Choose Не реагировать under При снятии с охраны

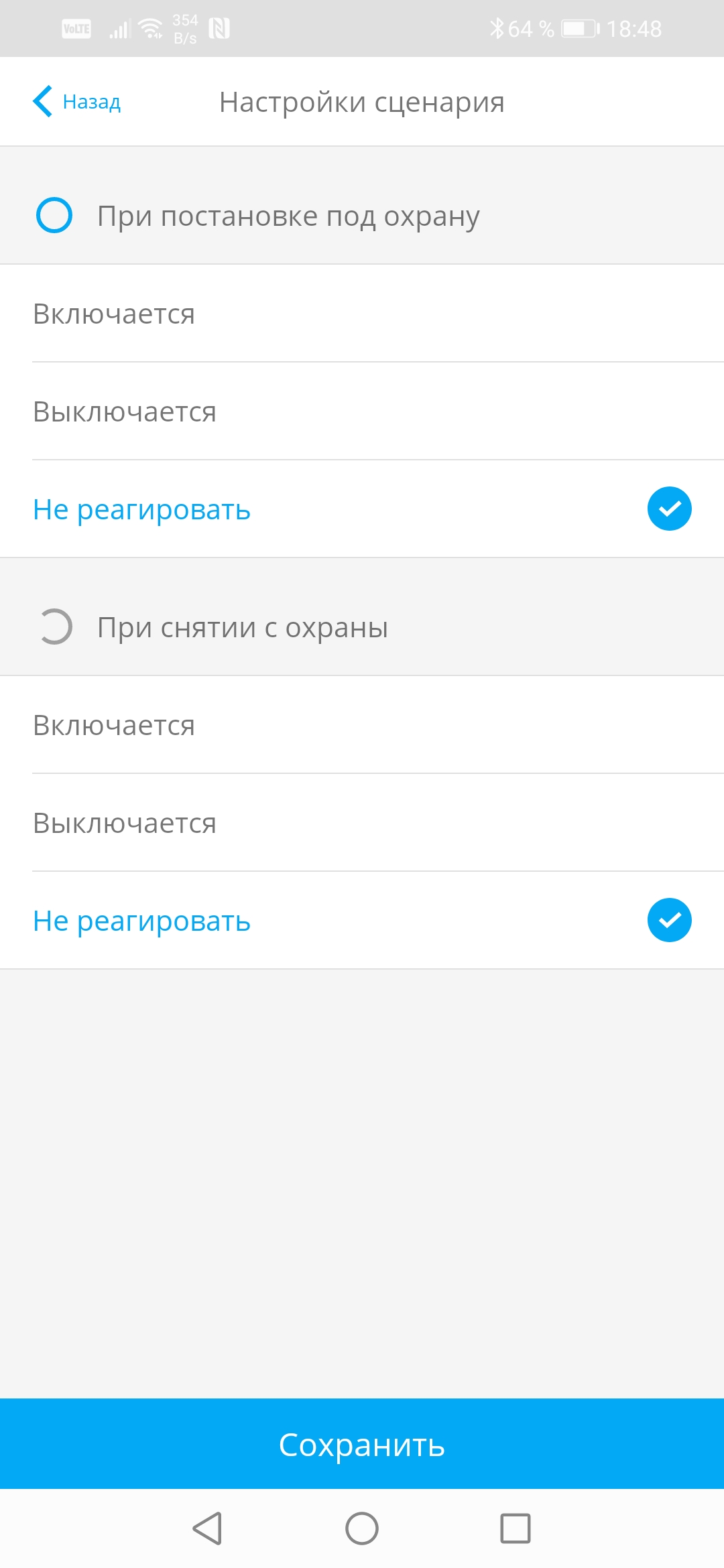(x=362, y=921)
